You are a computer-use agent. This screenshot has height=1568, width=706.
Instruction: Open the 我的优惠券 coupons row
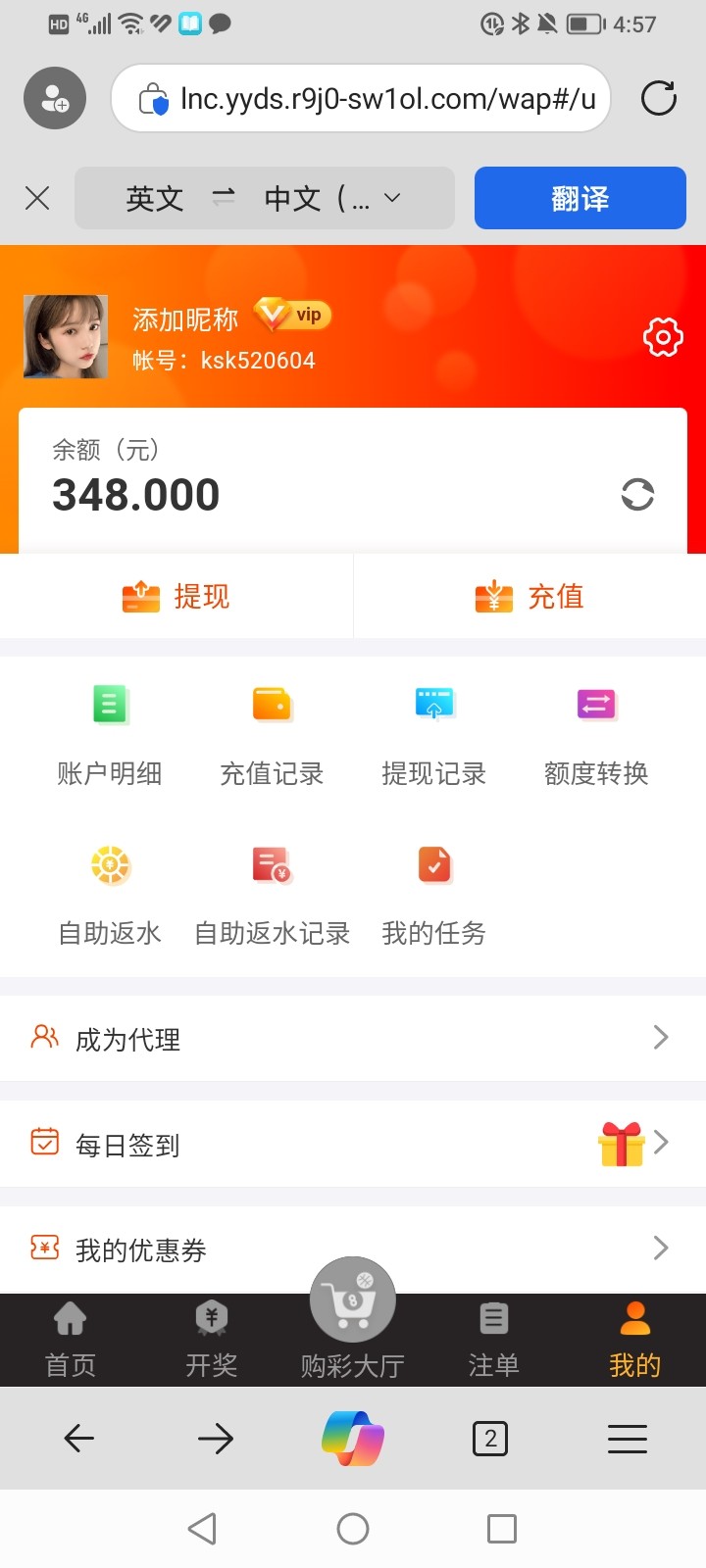353,1249
